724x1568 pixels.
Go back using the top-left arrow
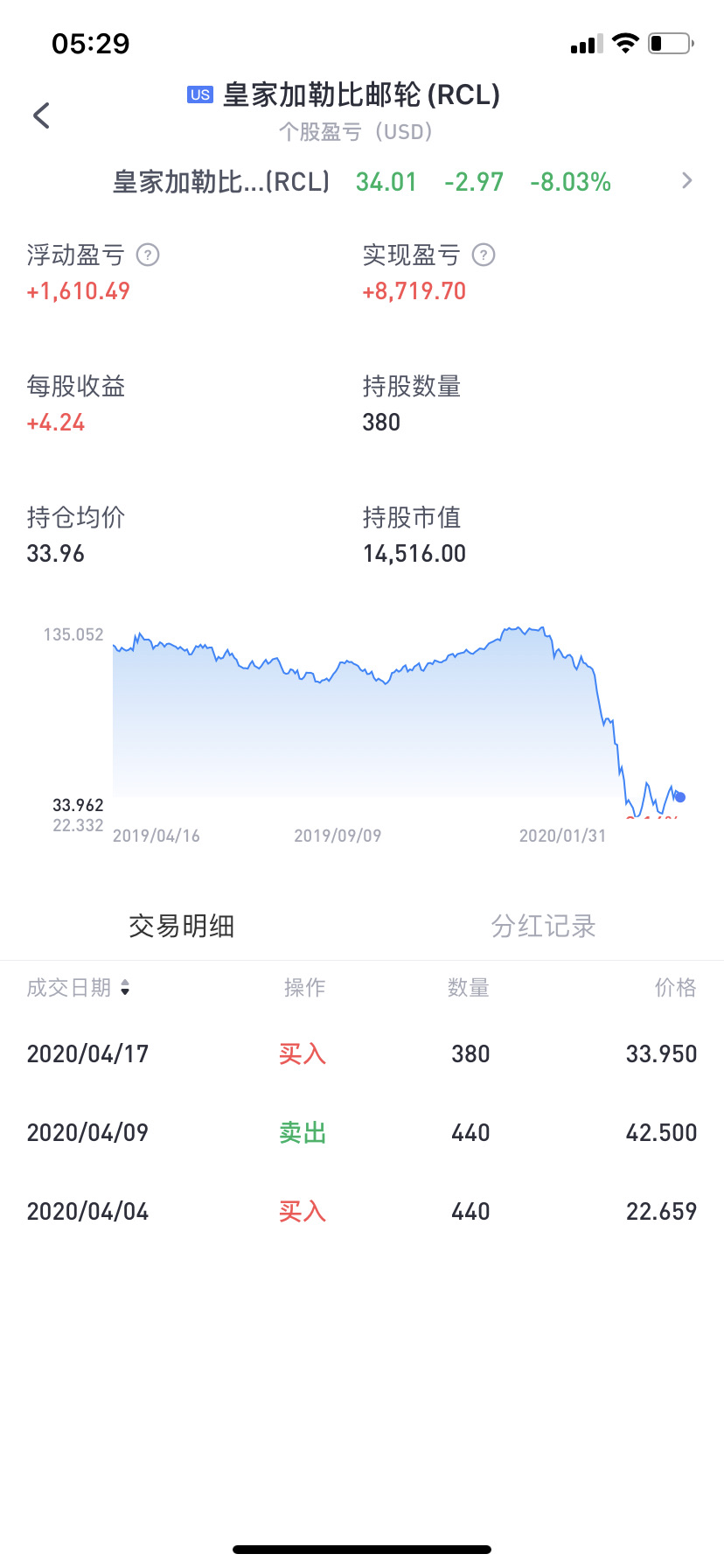[x=41, y=115]
